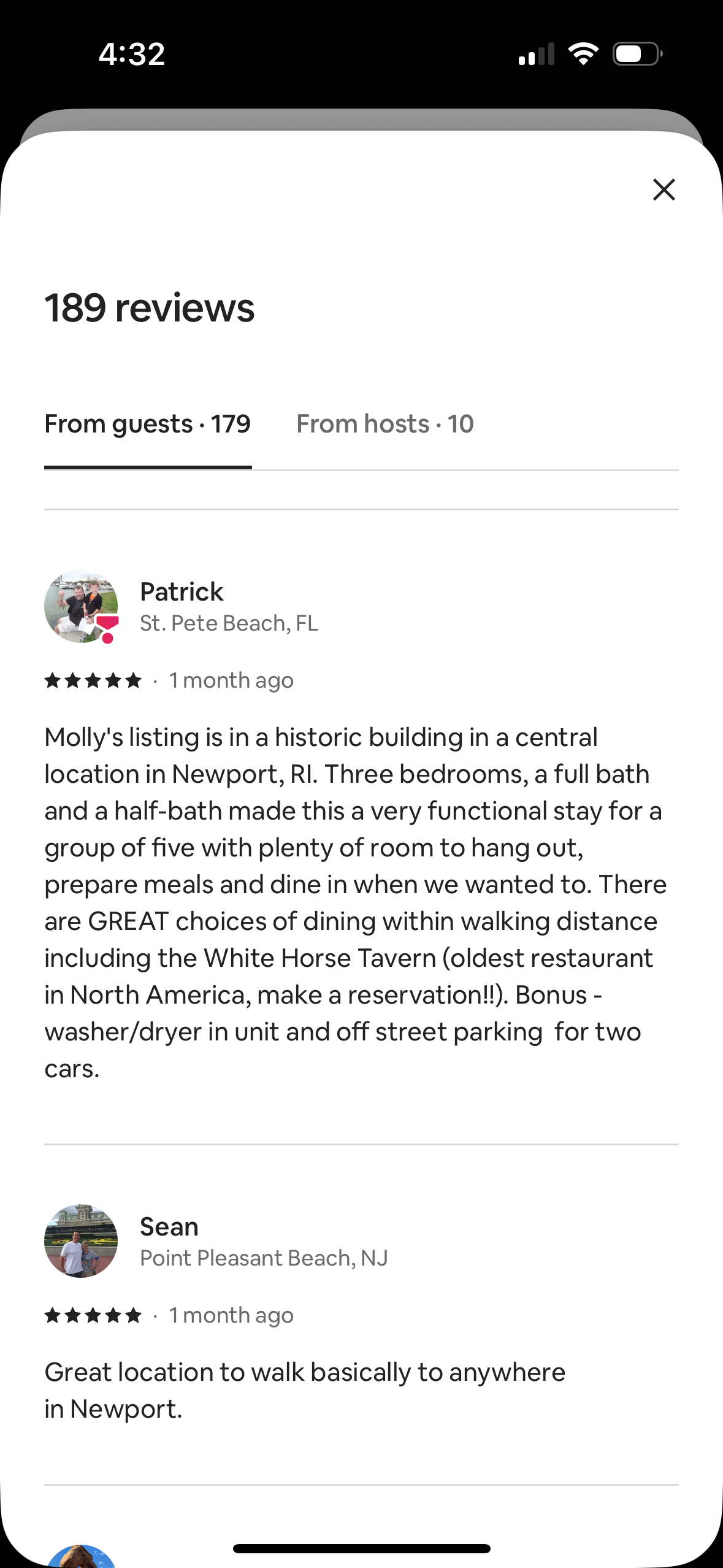Viewport: 723px width, 1568px height.
Task: Close the reviews sheet
Action: tap(664, 190)
